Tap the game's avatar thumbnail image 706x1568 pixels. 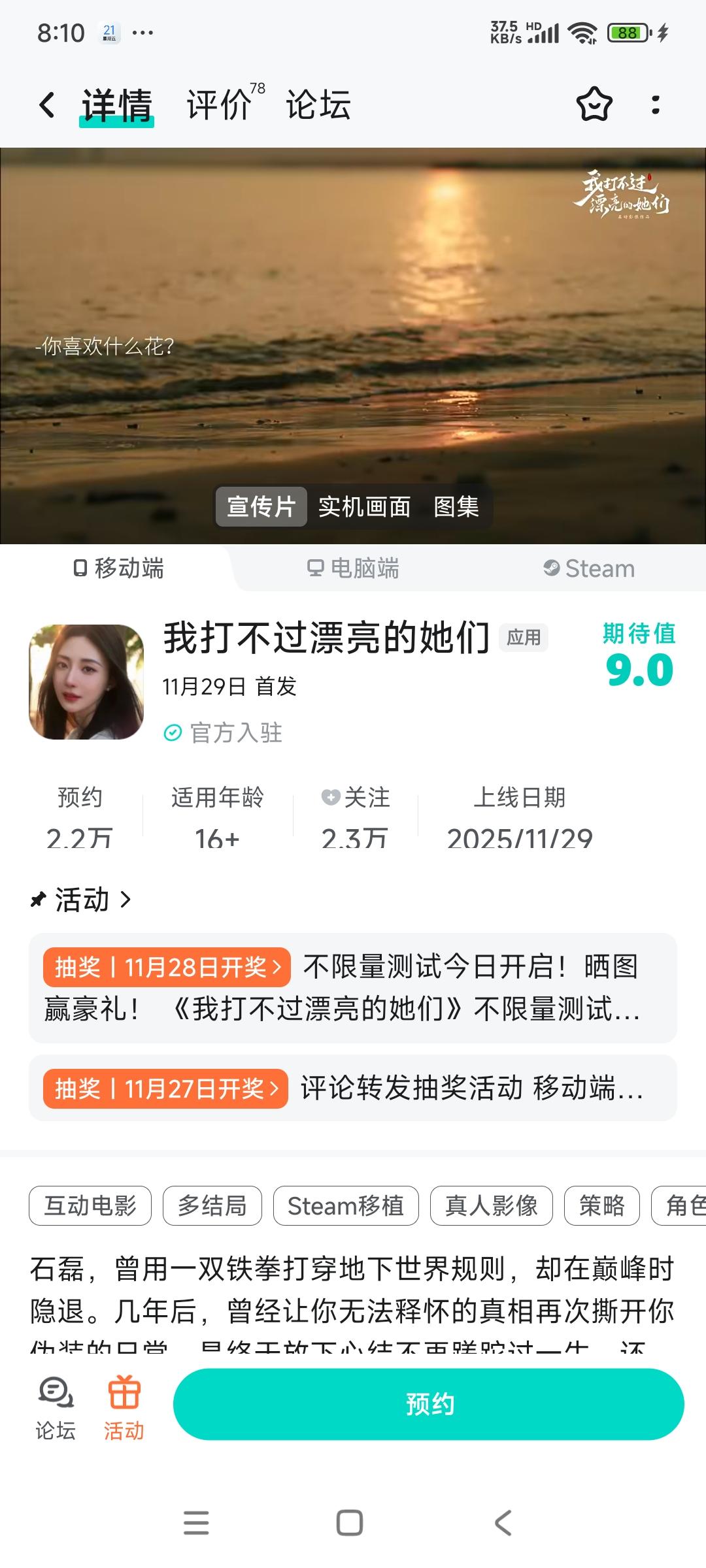[x=86, y=683]
